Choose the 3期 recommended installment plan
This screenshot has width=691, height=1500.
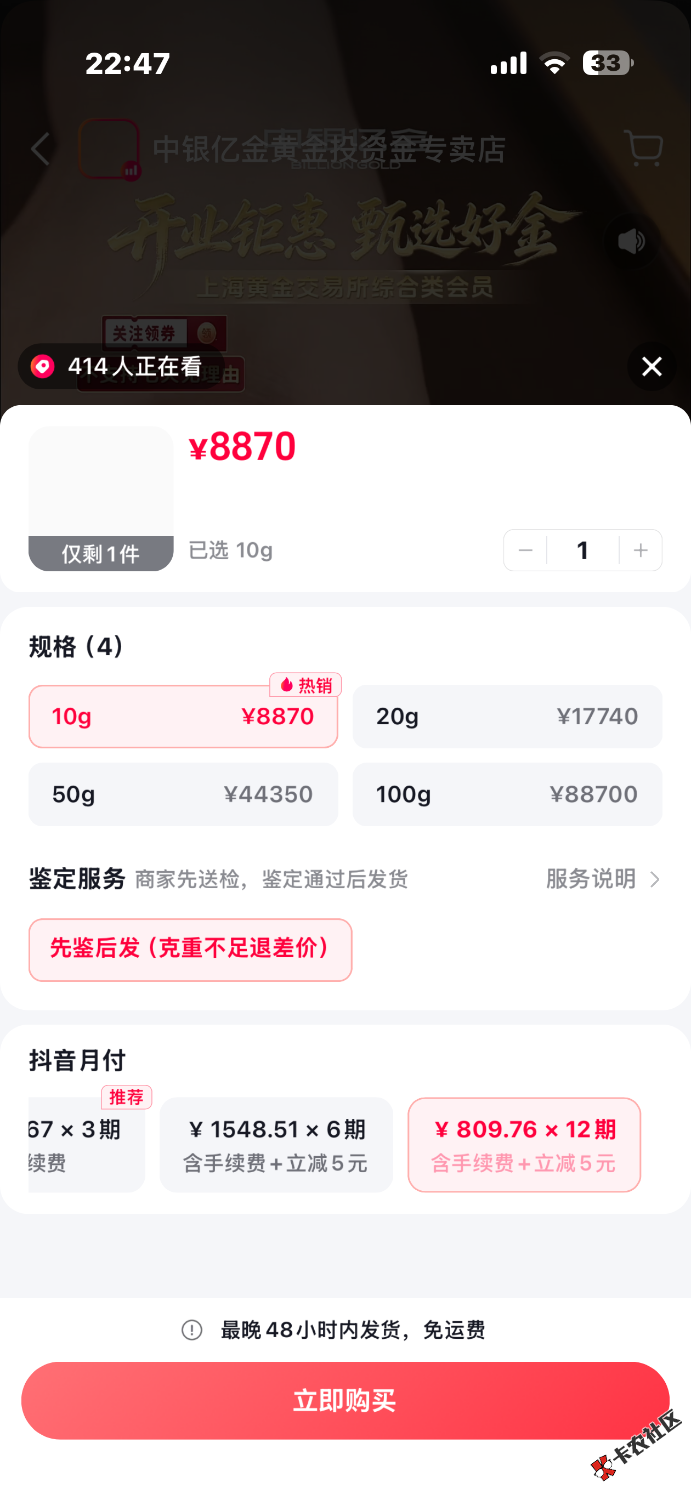[x=87, y=1145]
